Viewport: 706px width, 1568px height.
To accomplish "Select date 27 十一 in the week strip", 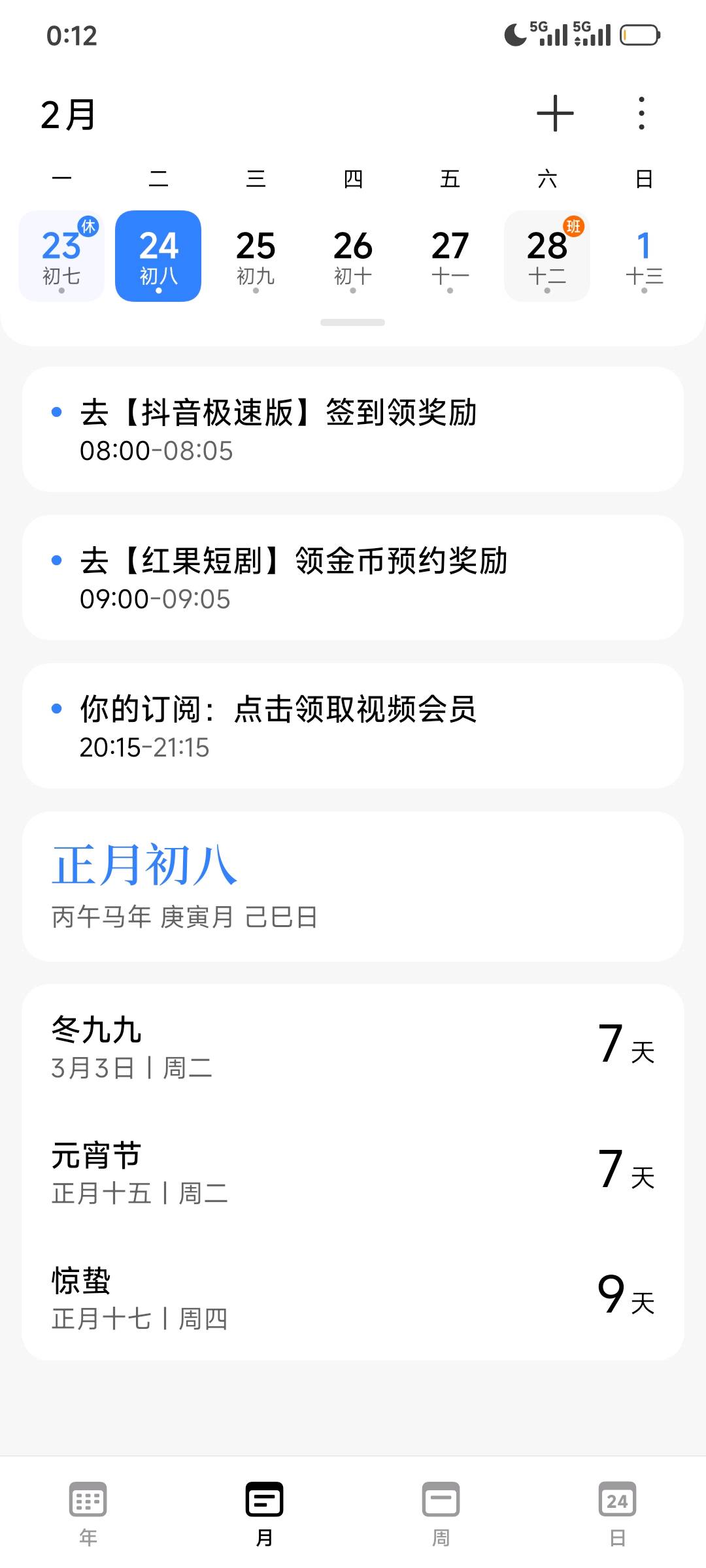I will click(450, 255).
